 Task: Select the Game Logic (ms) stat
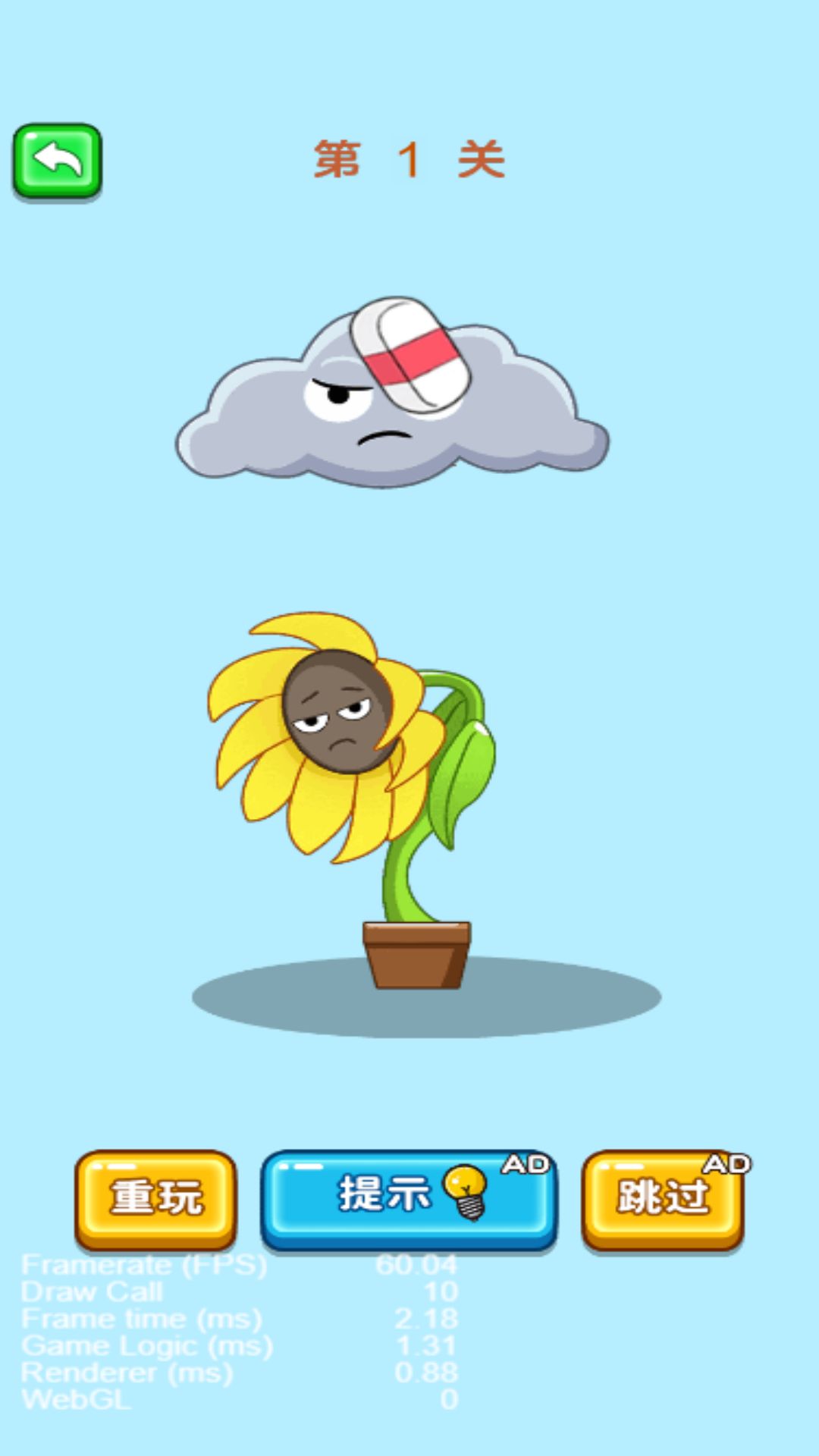[144, 1346]
